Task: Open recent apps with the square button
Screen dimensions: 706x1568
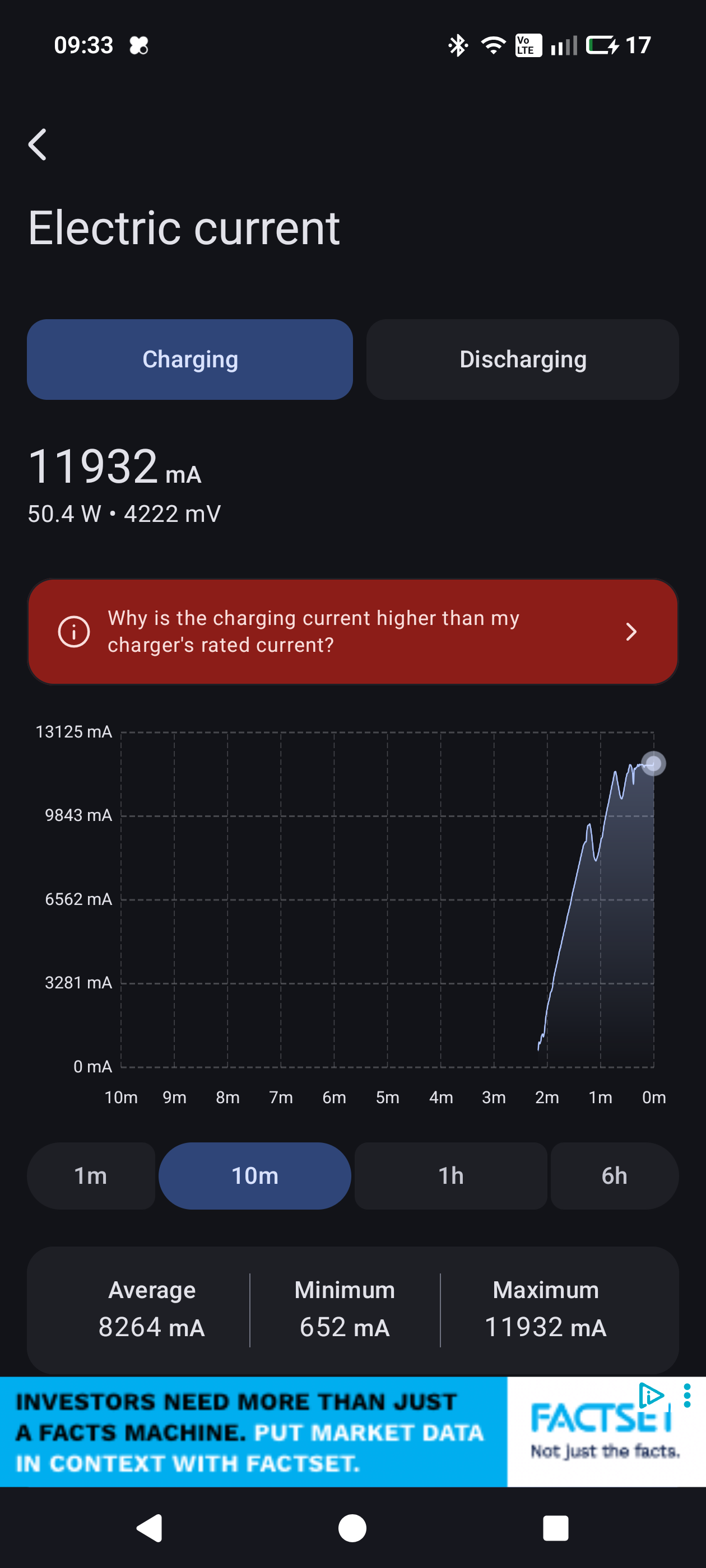Action: point(555,1527)
